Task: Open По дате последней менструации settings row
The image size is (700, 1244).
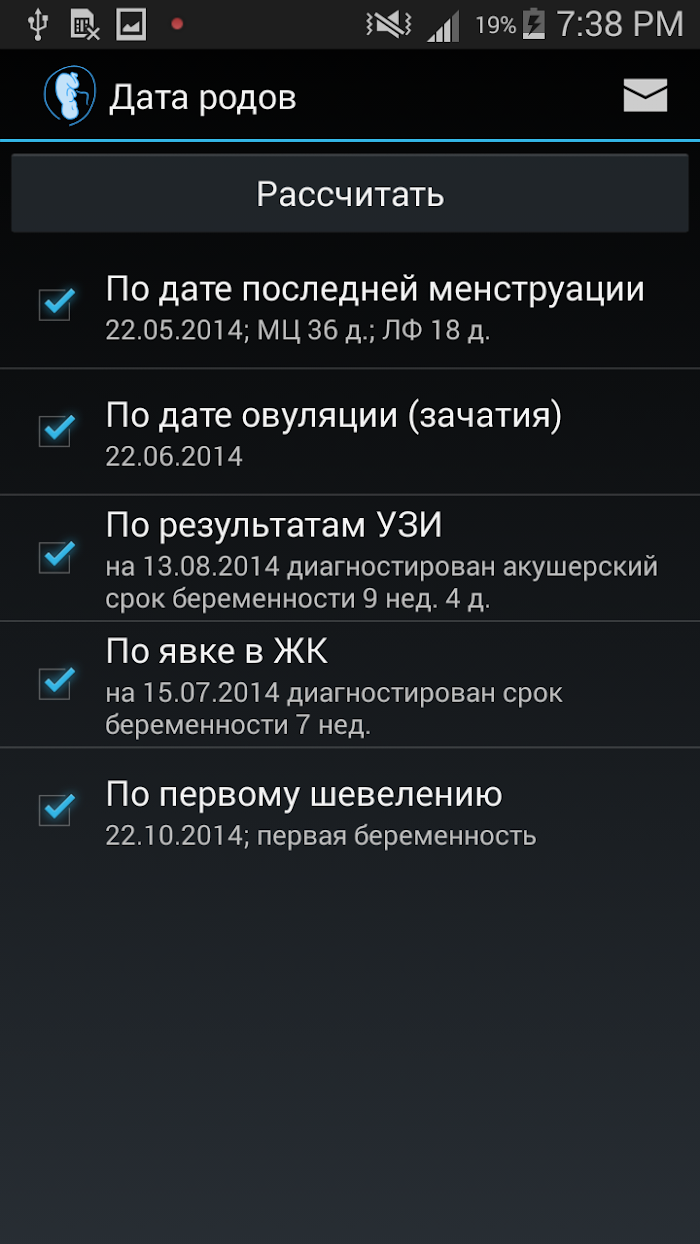Action: coord(375,306)
